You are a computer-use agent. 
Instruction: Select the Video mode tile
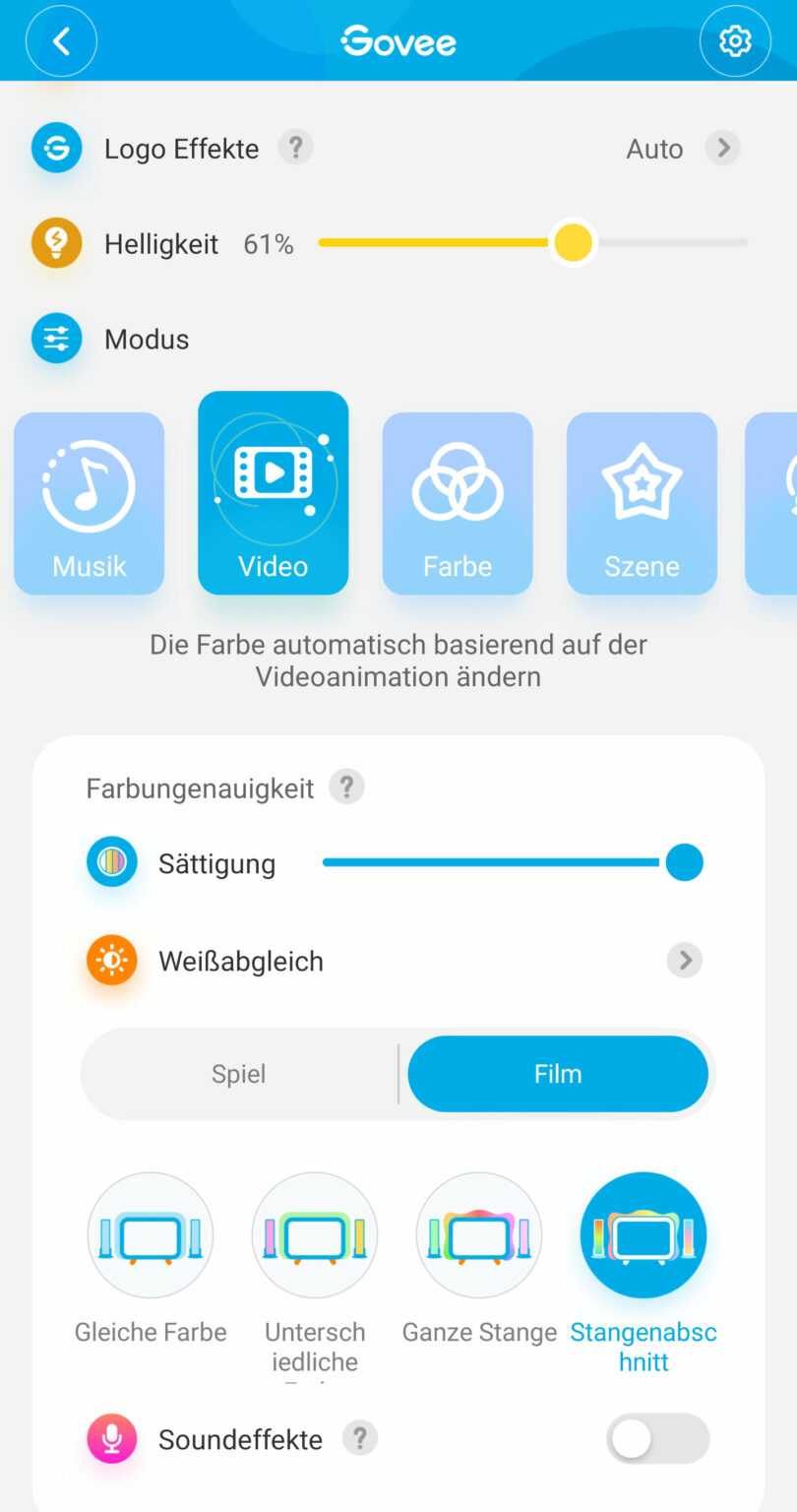click(x=274, y=493)
